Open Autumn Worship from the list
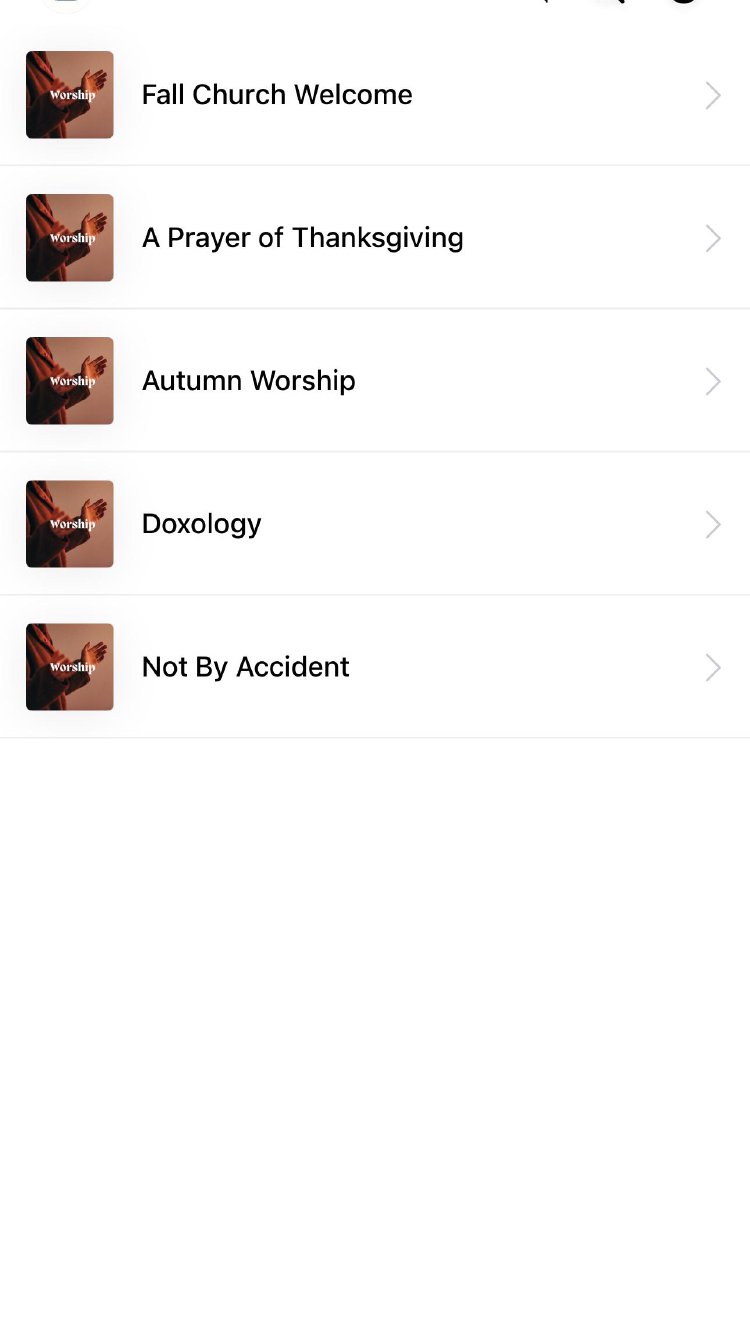This screenshot has height=1334, width=750. coord(249,381)
